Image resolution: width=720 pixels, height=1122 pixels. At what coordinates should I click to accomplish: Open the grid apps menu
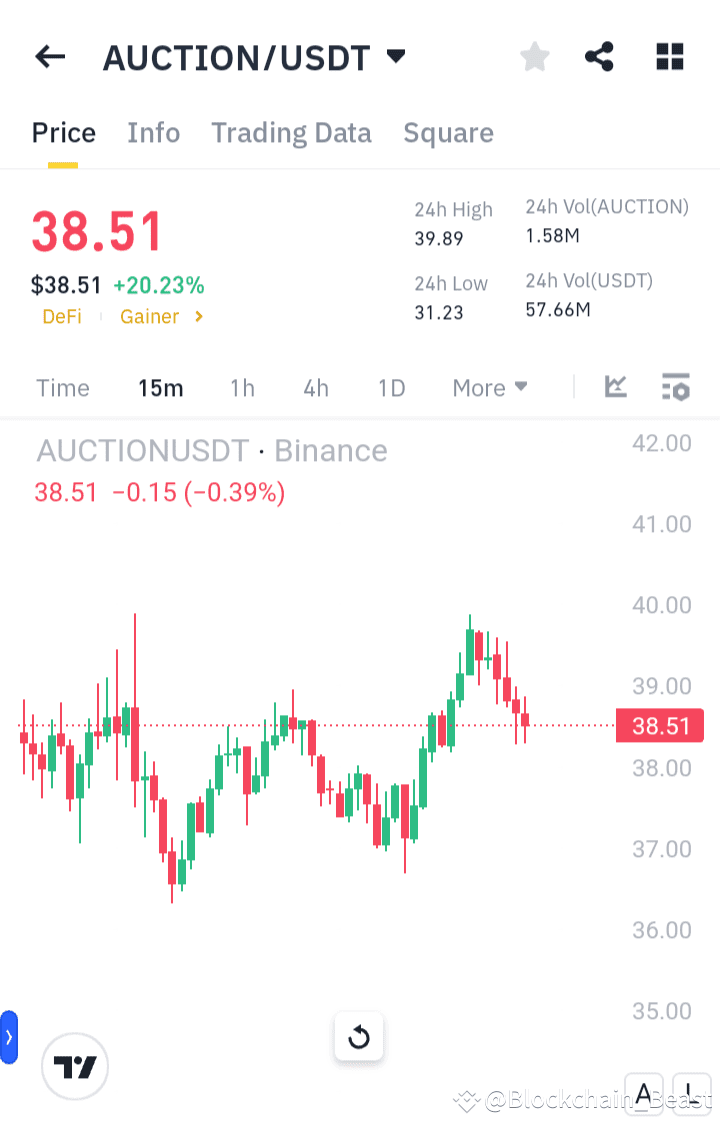[668, 57]
